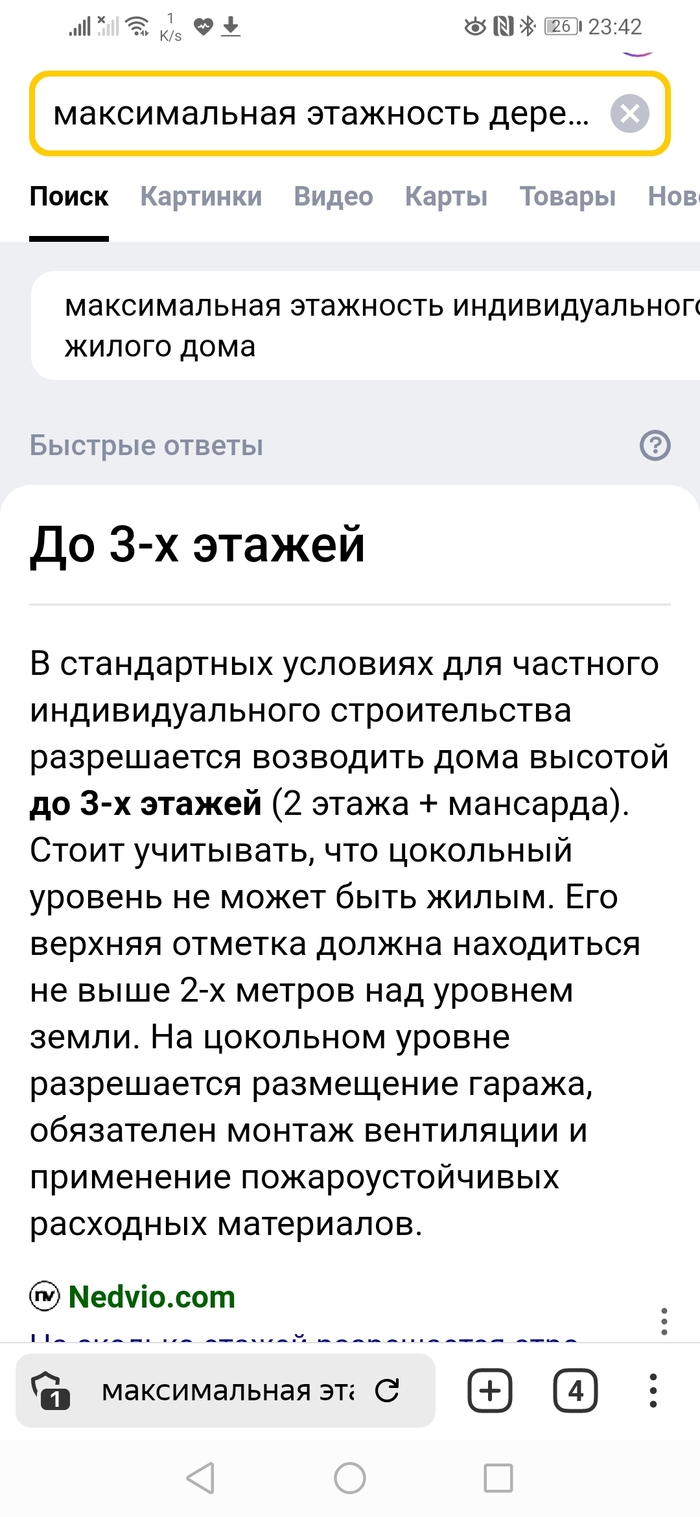Open the site protection shield icon

tap(51, 1391)
